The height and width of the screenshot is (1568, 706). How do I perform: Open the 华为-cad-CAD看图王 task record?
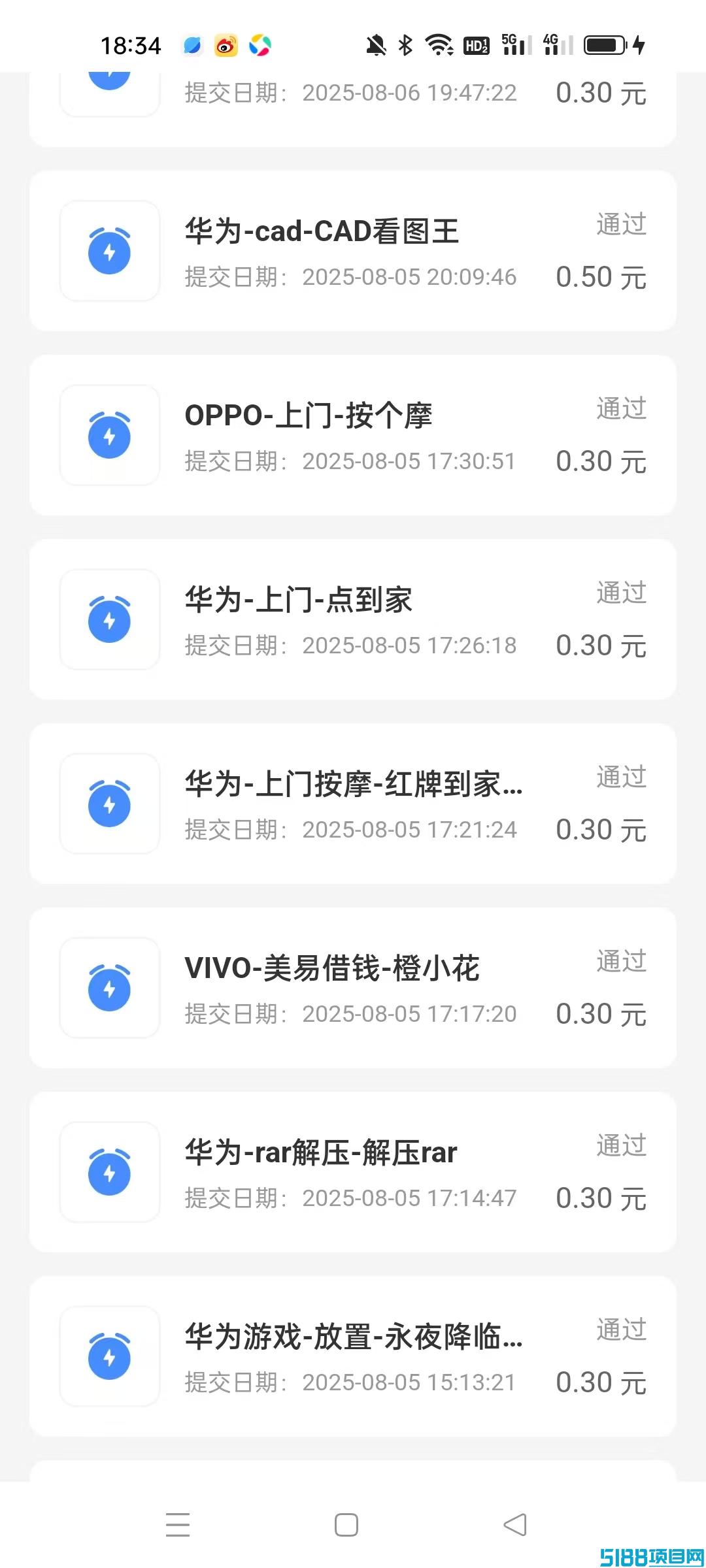coord(353,251)
